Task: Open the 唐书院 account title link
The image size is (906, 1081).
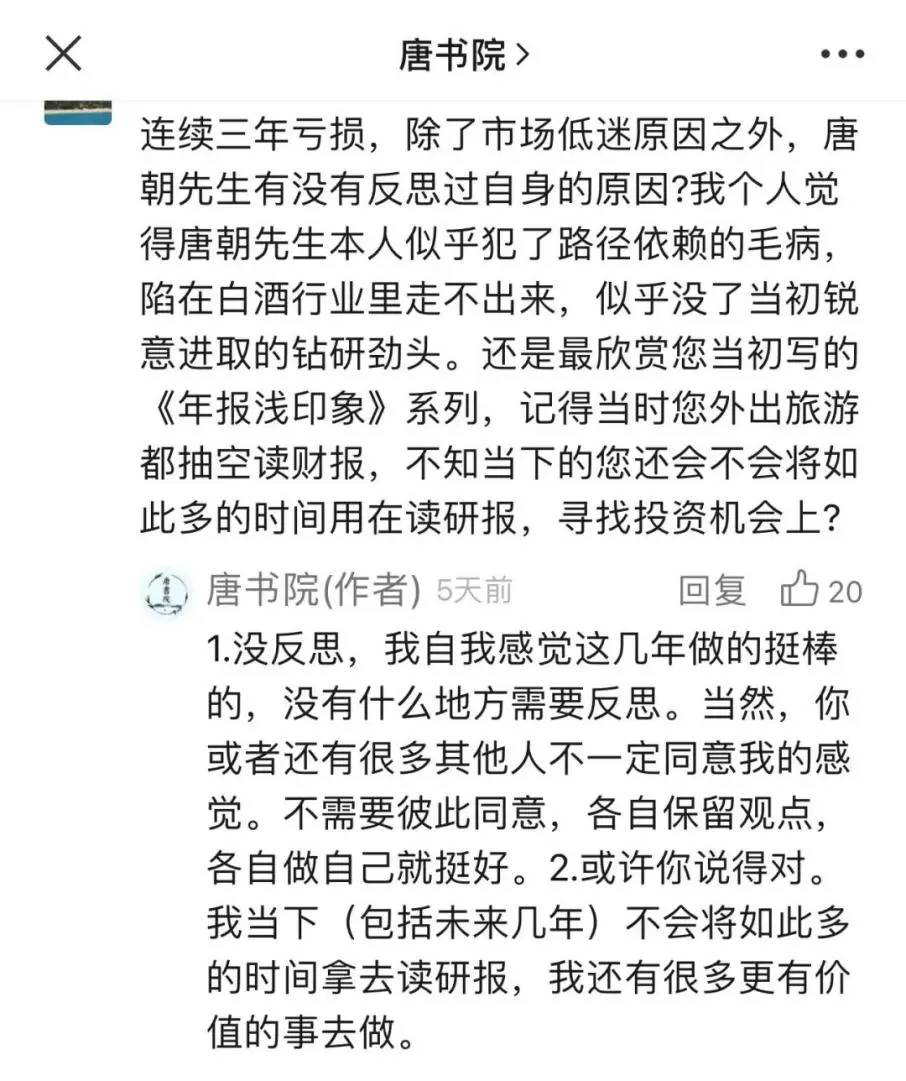Action: (463, 56)
